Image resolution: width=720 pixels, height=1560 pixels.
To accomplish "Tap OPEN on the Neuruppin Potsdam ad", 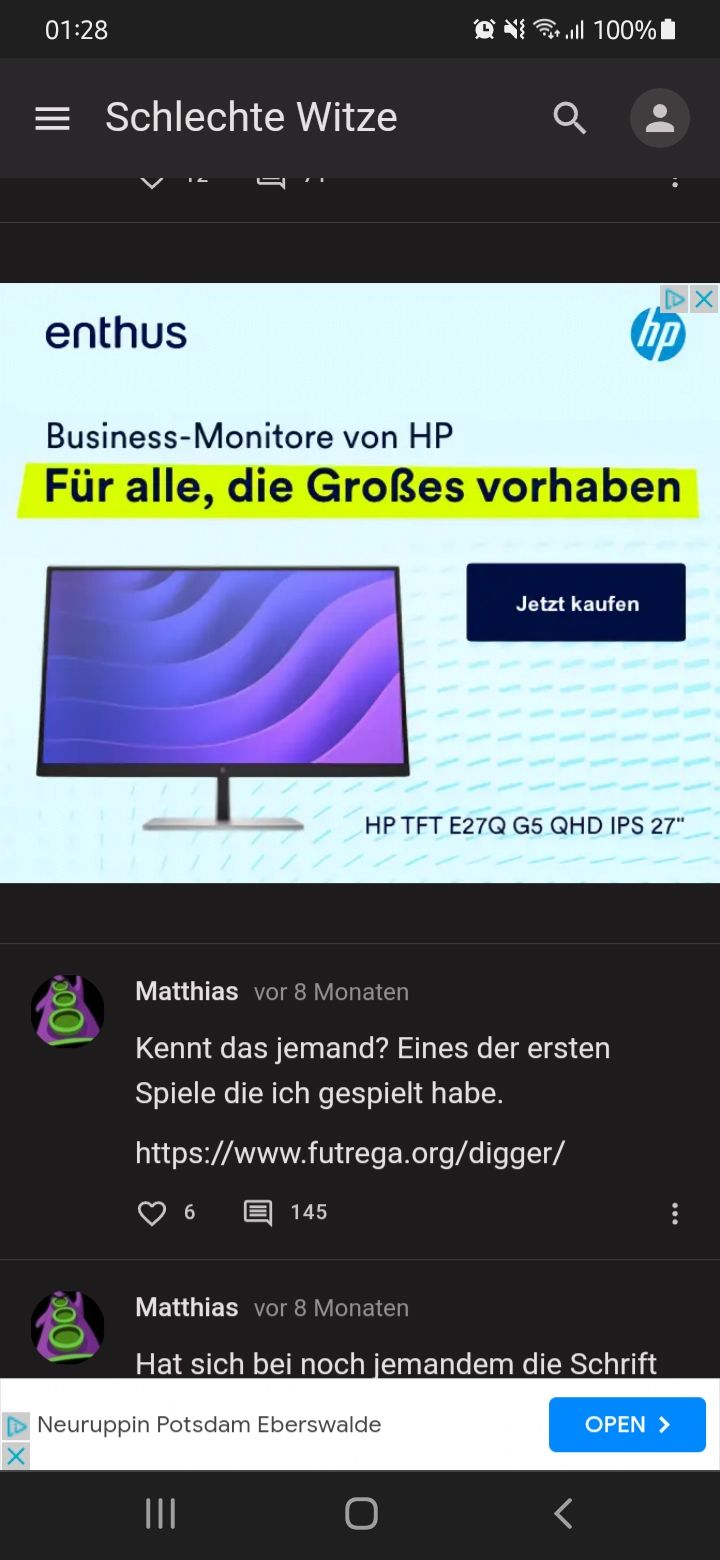I will 627,1424.
